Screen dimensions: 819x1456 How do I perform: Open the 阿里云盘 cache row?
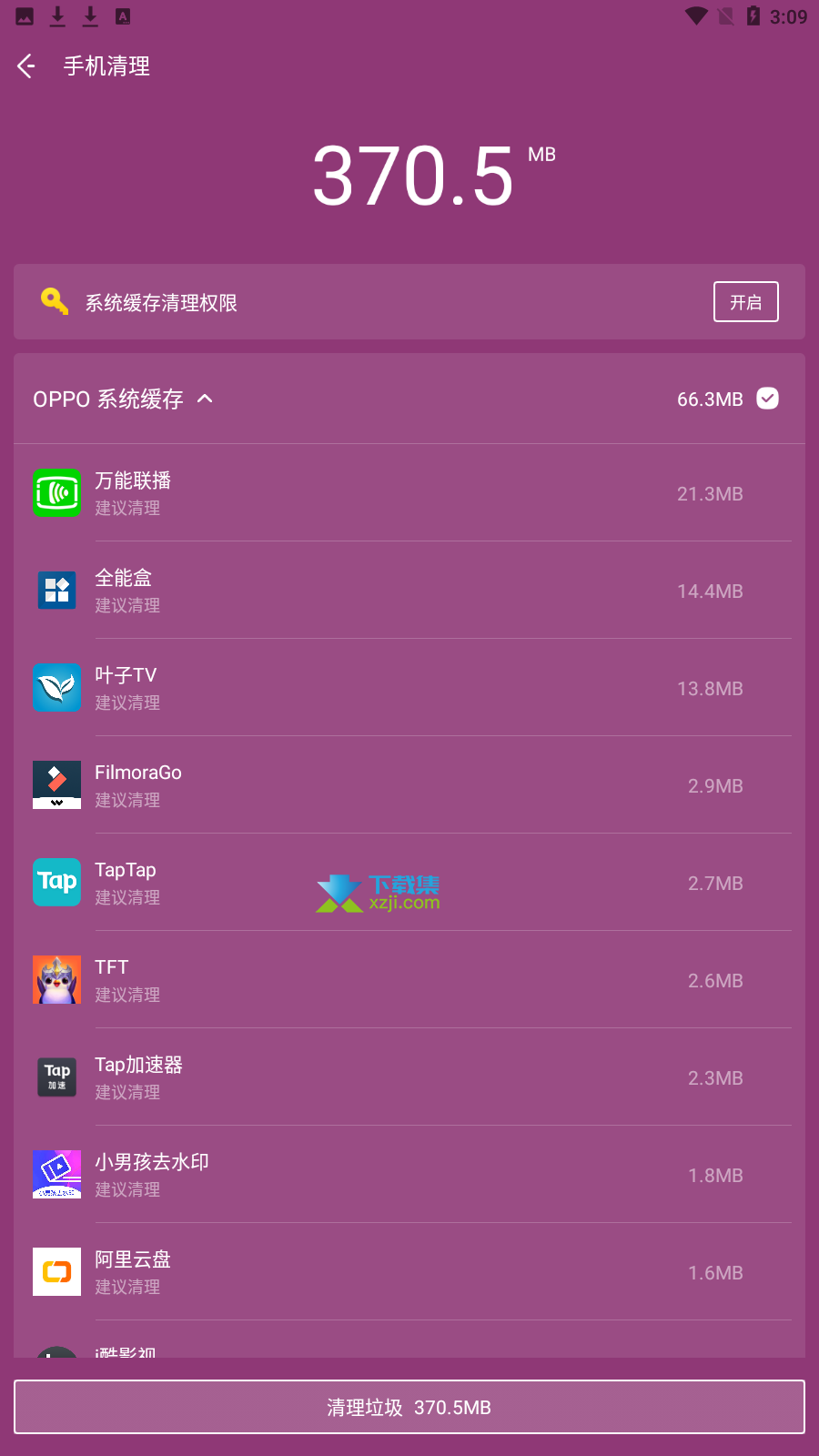click(409, 1272)
